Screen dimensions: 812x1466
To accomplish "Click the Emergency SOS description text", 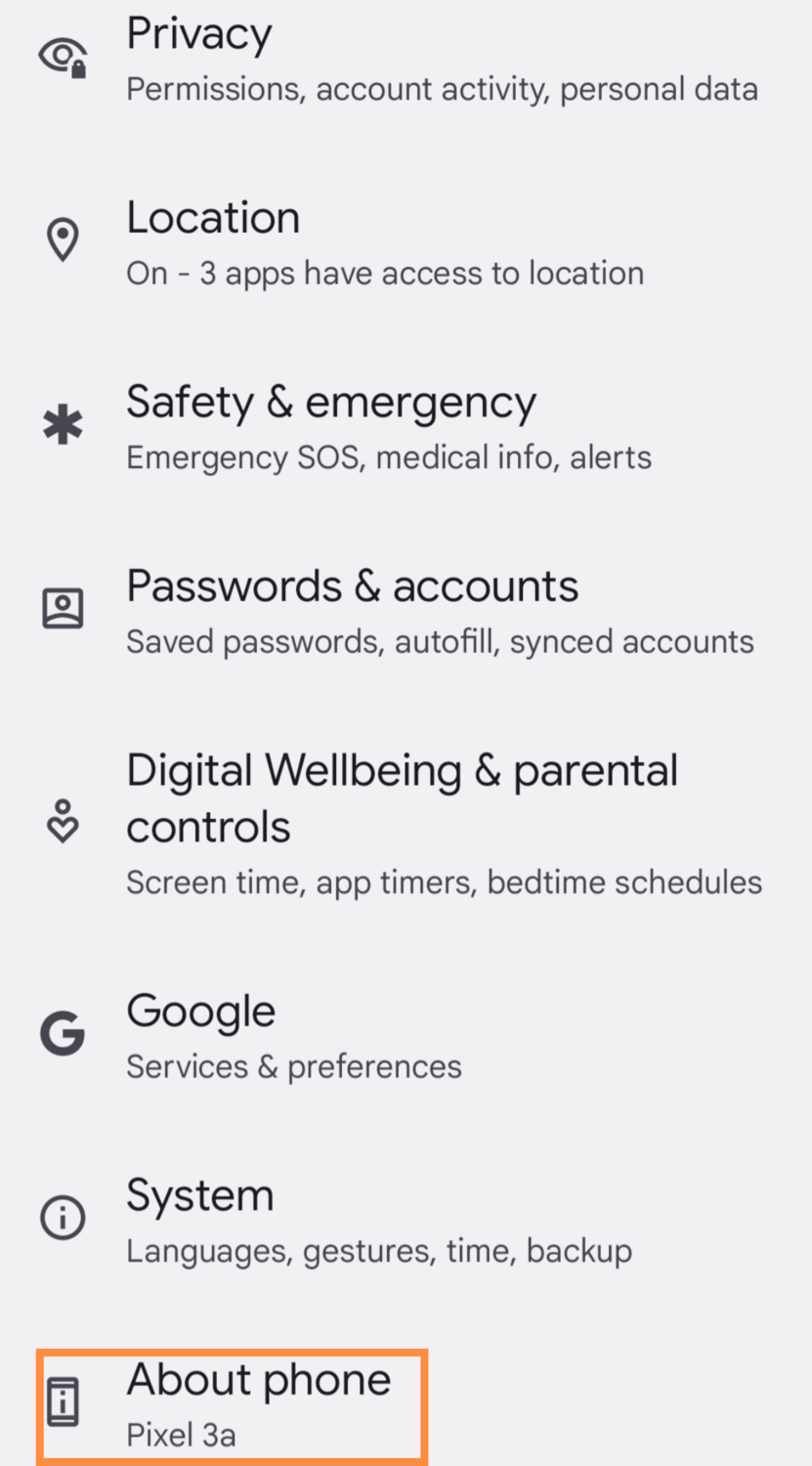I will (x=388, y=456).
